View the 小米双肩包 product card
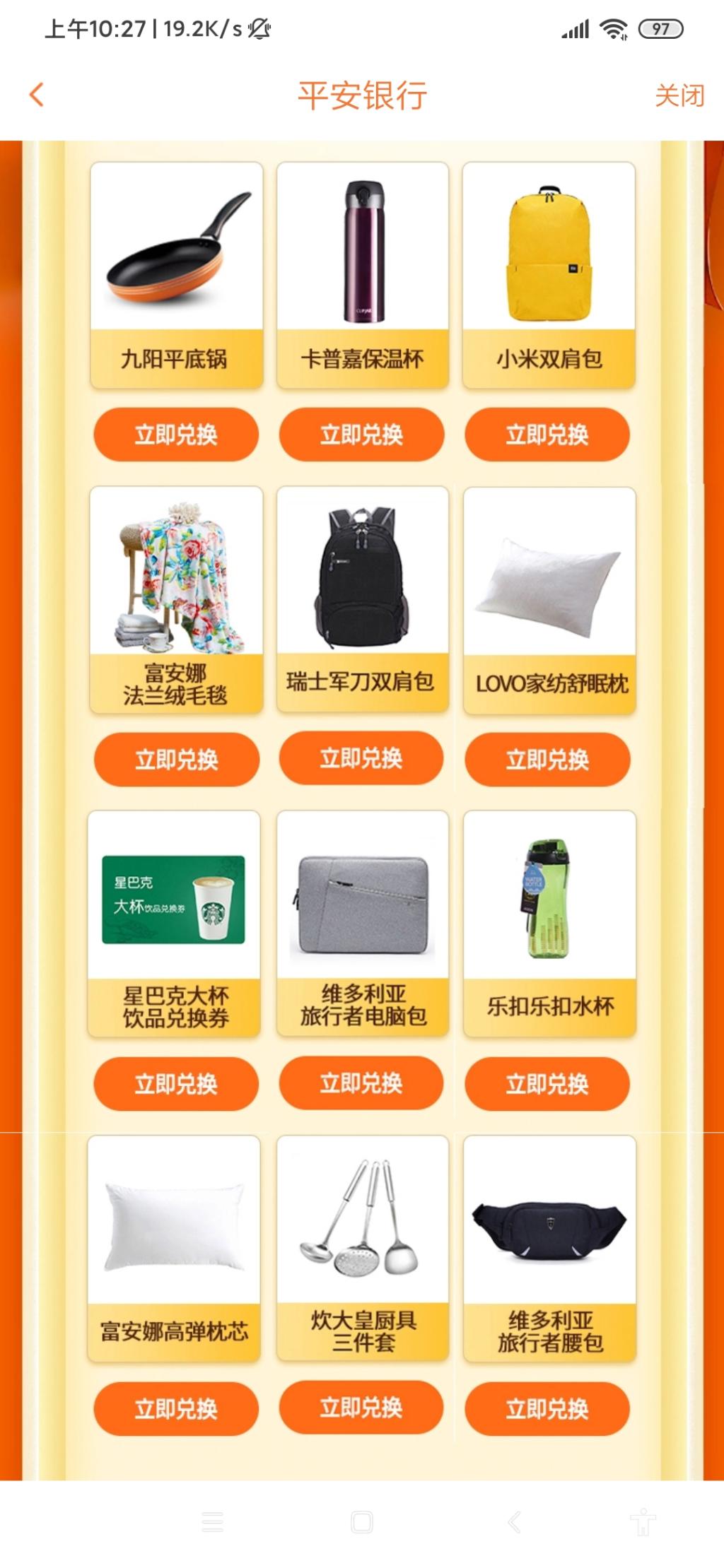724x1568 pixels. (x=549, y=275)
